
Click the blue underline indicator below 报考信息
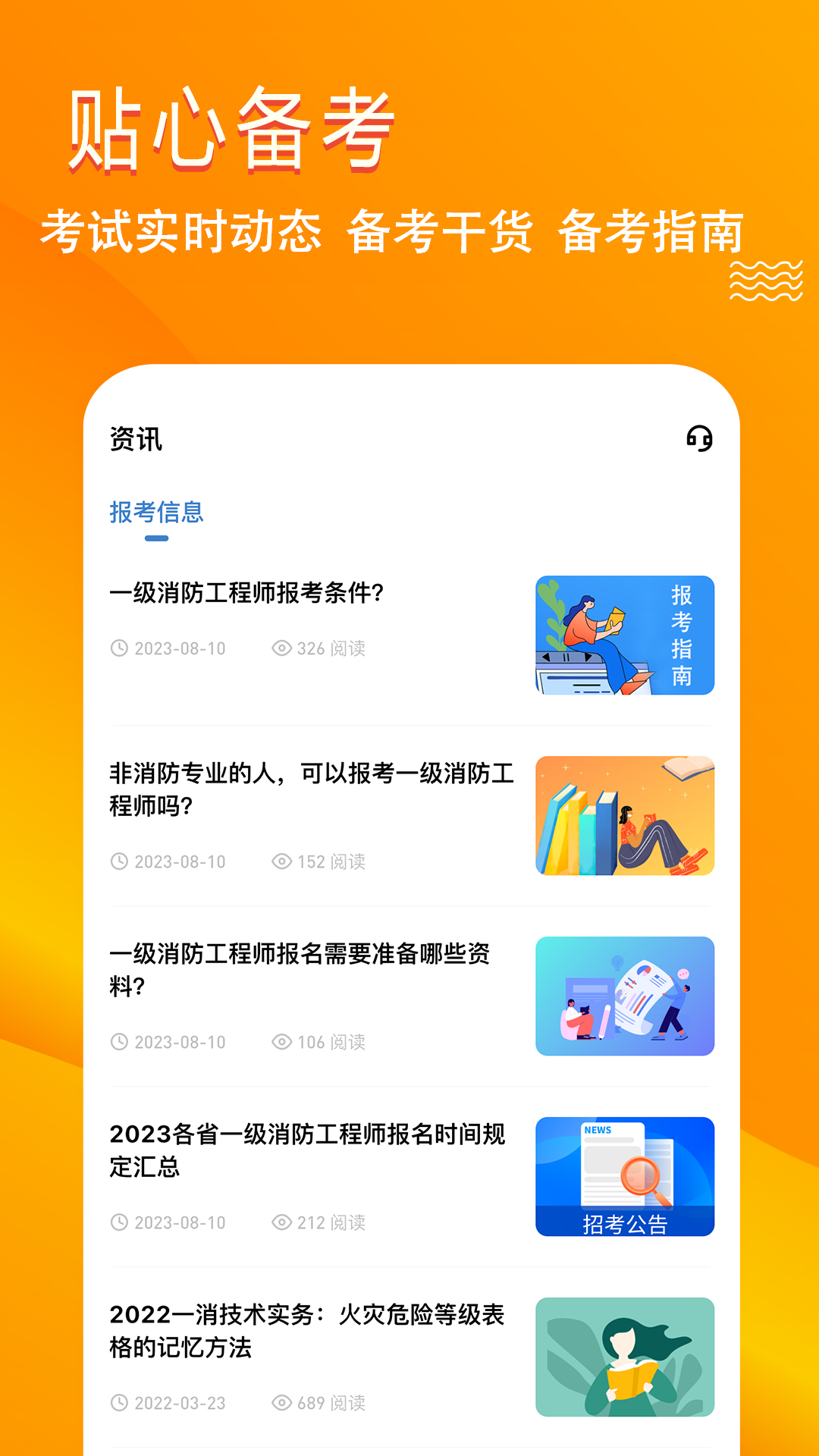coord(156,538)
